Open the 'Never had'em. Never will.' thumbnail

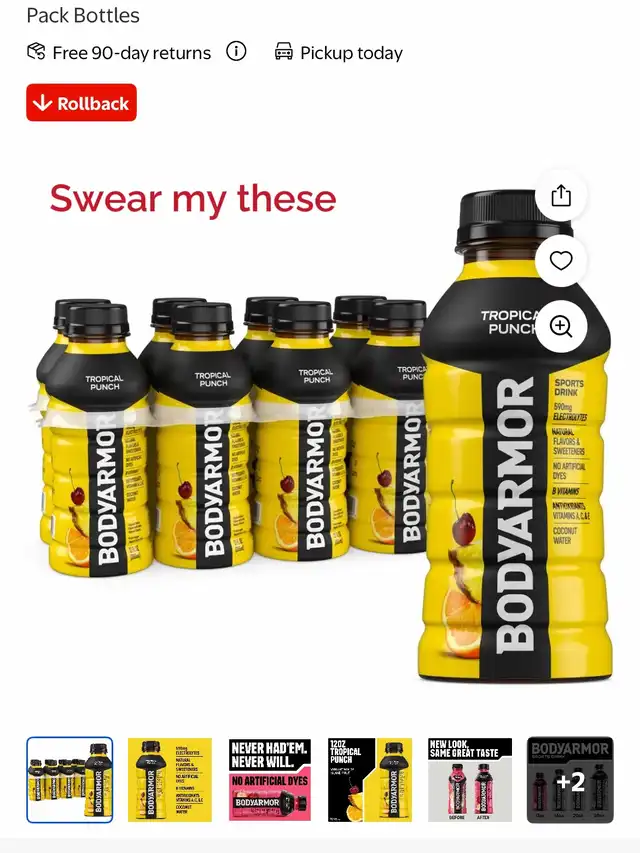click(x=270, y=780)
